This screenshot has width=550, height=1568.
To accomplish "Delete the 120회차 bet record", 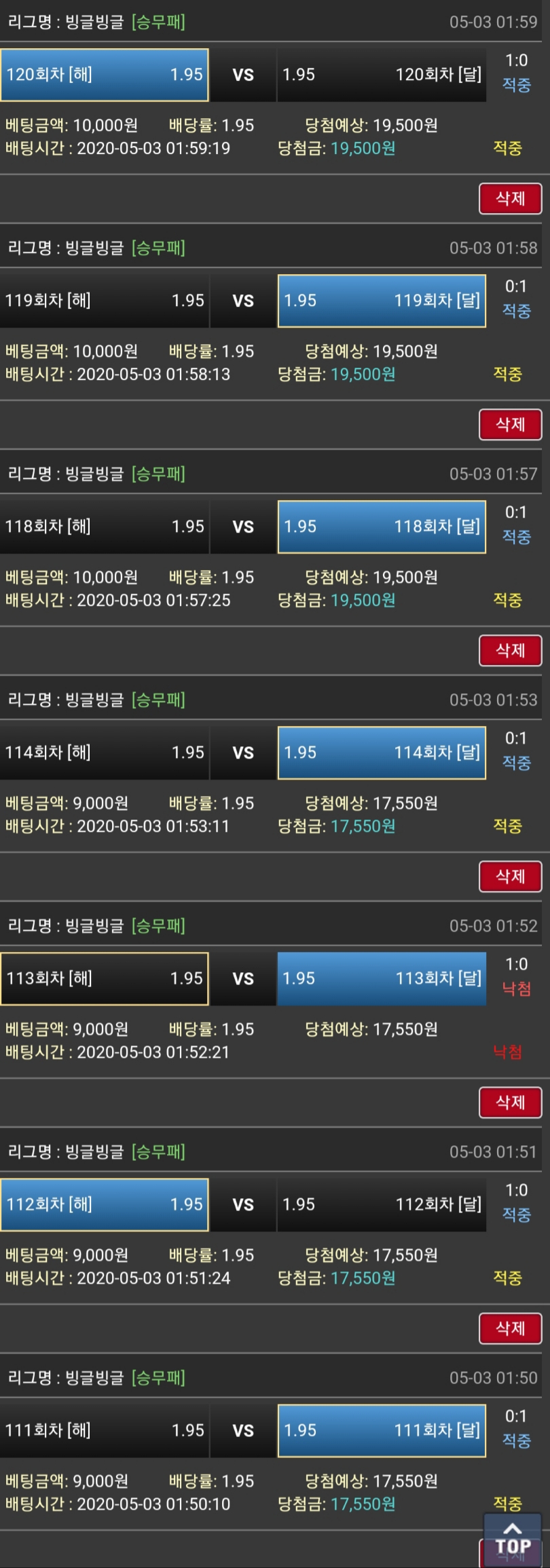I will click(510, 199).
